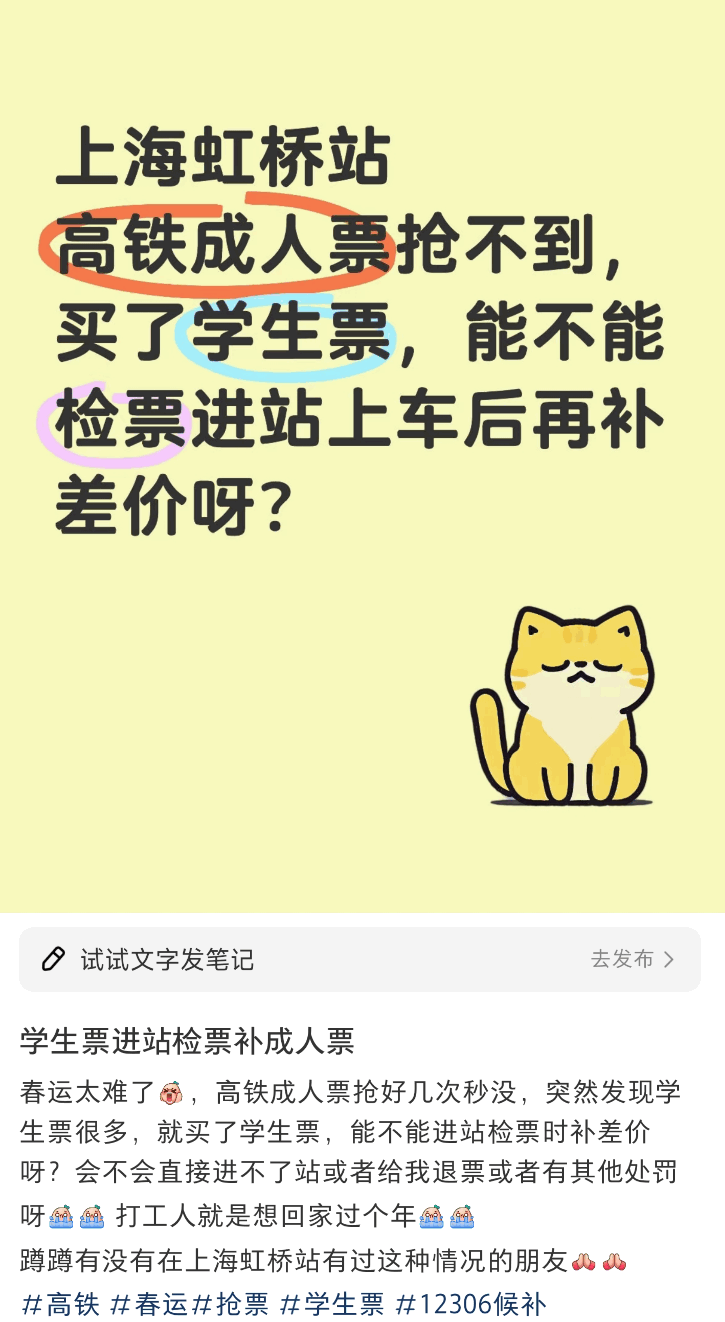Open the #抢票 hashtag
Image resolution: width=725 pixels, height=1322 pixels.
231,1304
